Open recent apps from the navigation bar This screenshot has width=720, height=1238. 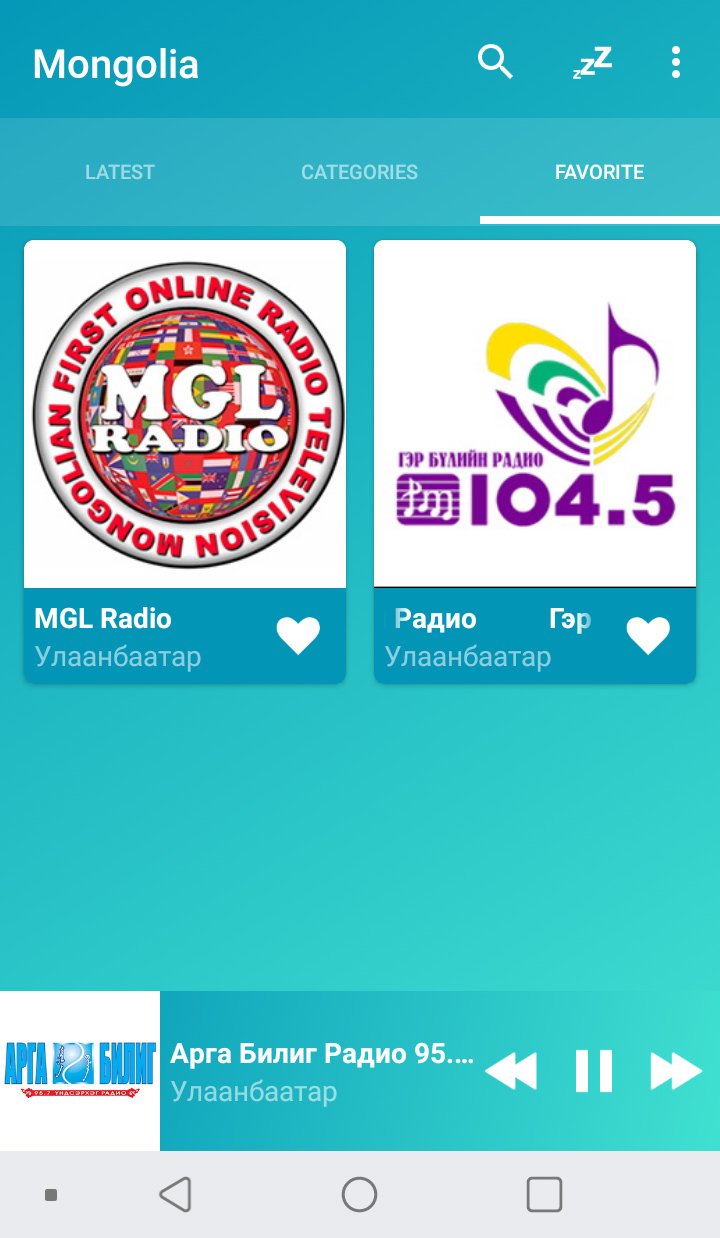click(544, 1194)
